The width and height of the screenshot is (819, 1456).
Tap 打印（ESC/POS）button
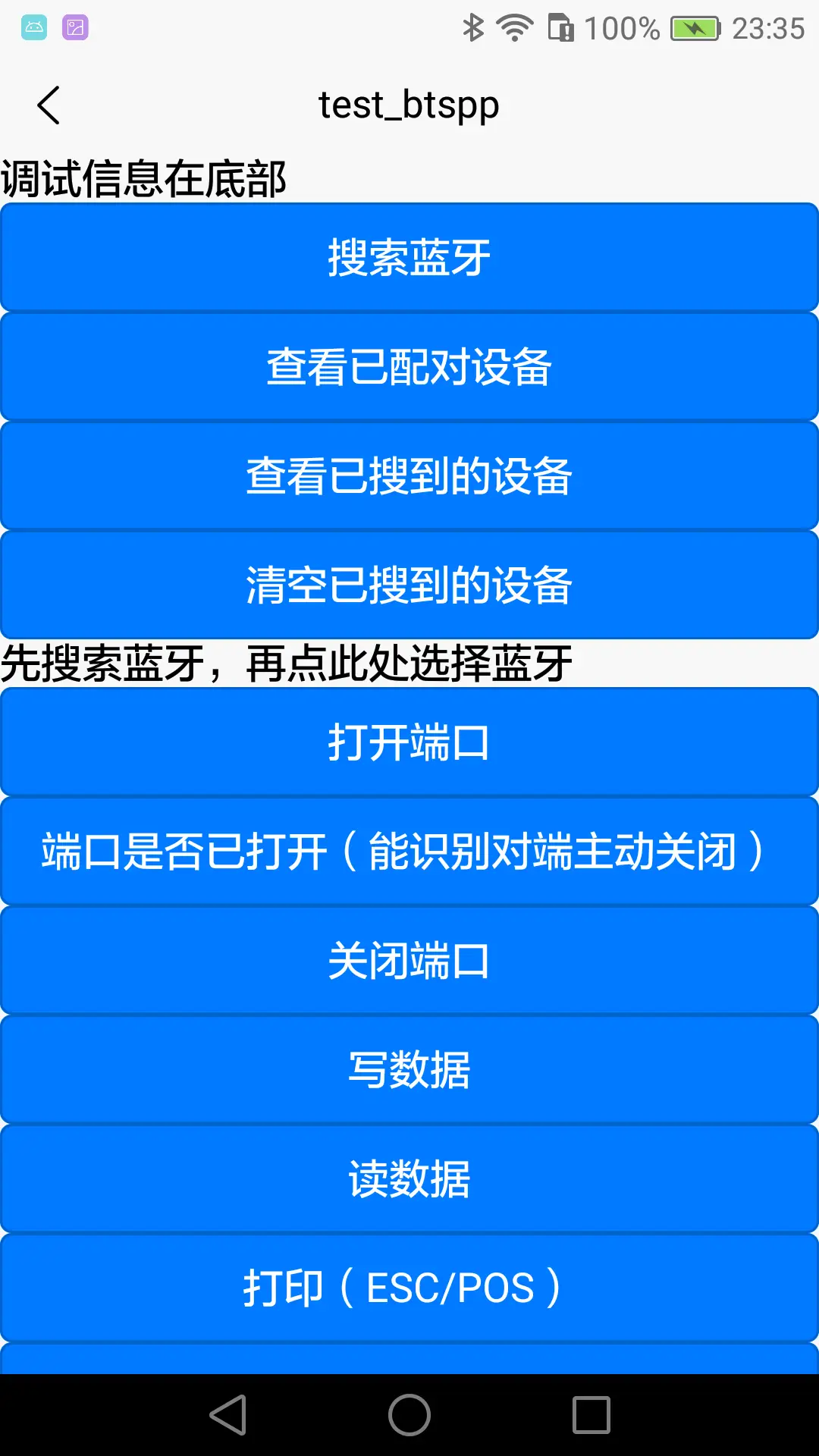coord(409,1288)
